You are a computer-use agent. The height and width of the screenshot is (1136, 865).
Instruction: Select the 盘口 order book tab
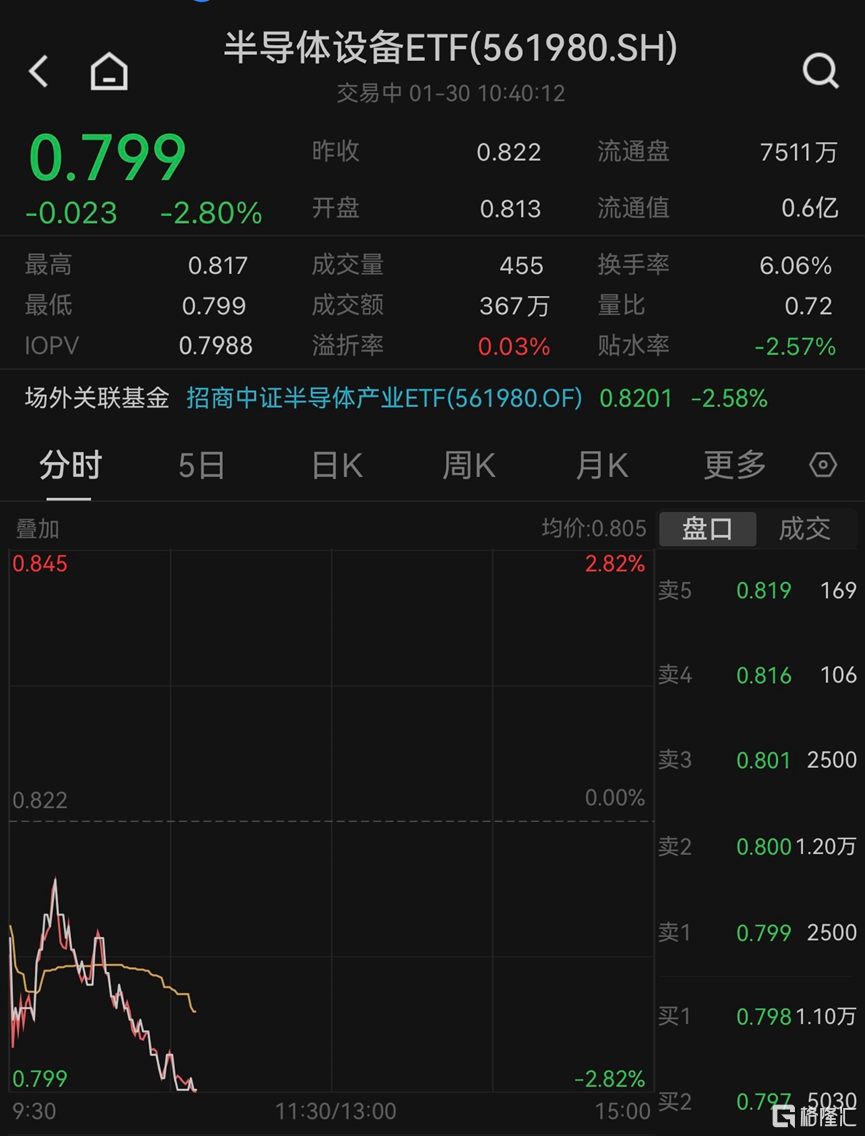click(707, 529)
